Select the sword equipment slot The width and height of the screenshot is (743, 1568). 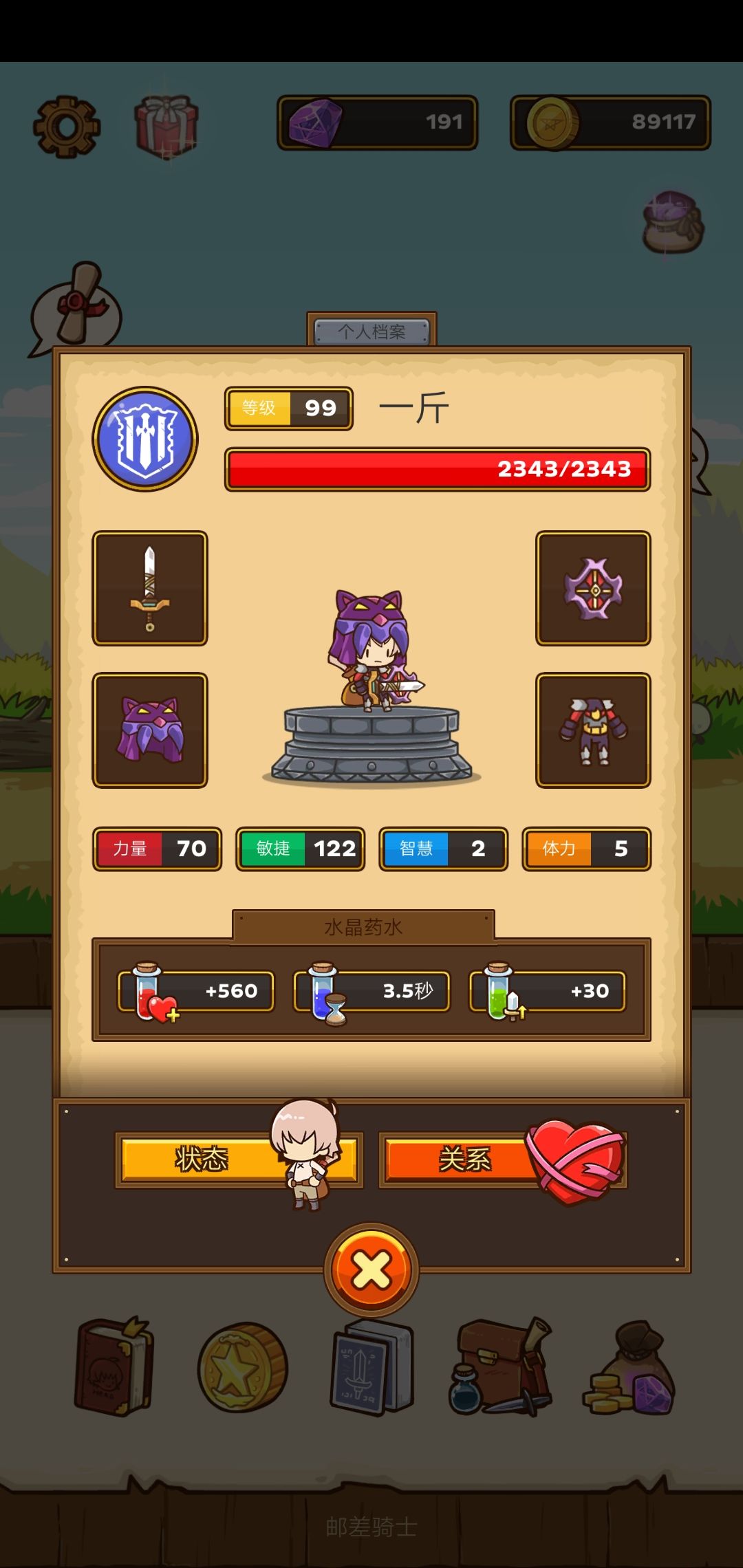pyautogui.click(x=150, y=589)
